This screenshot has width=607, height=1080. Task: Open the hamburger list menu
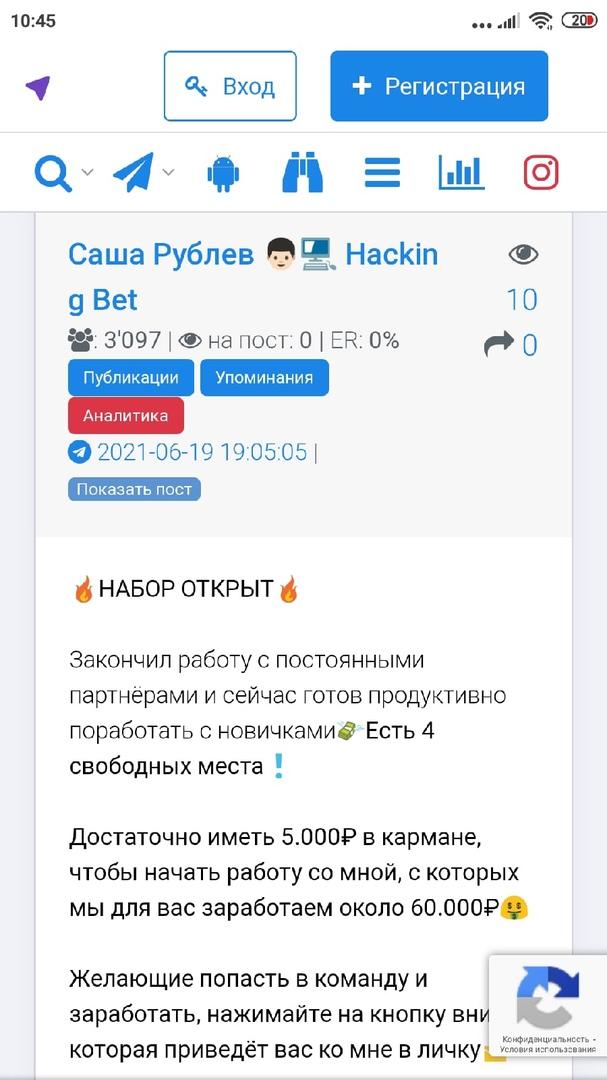pyautogui.click(x=382, y=172)
